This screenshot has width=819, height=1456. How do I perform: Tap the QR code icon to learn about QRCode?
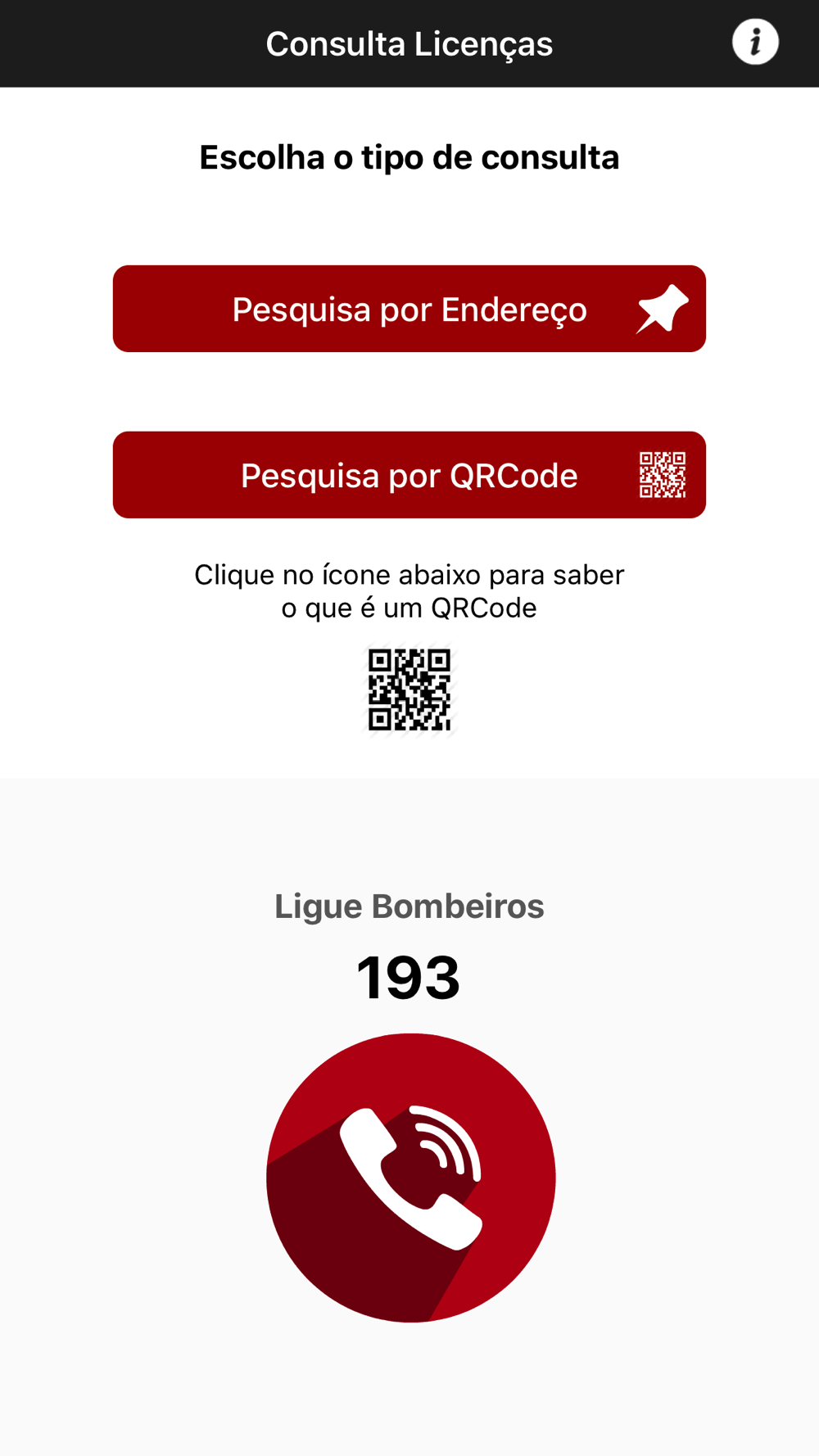click(409, 690)
